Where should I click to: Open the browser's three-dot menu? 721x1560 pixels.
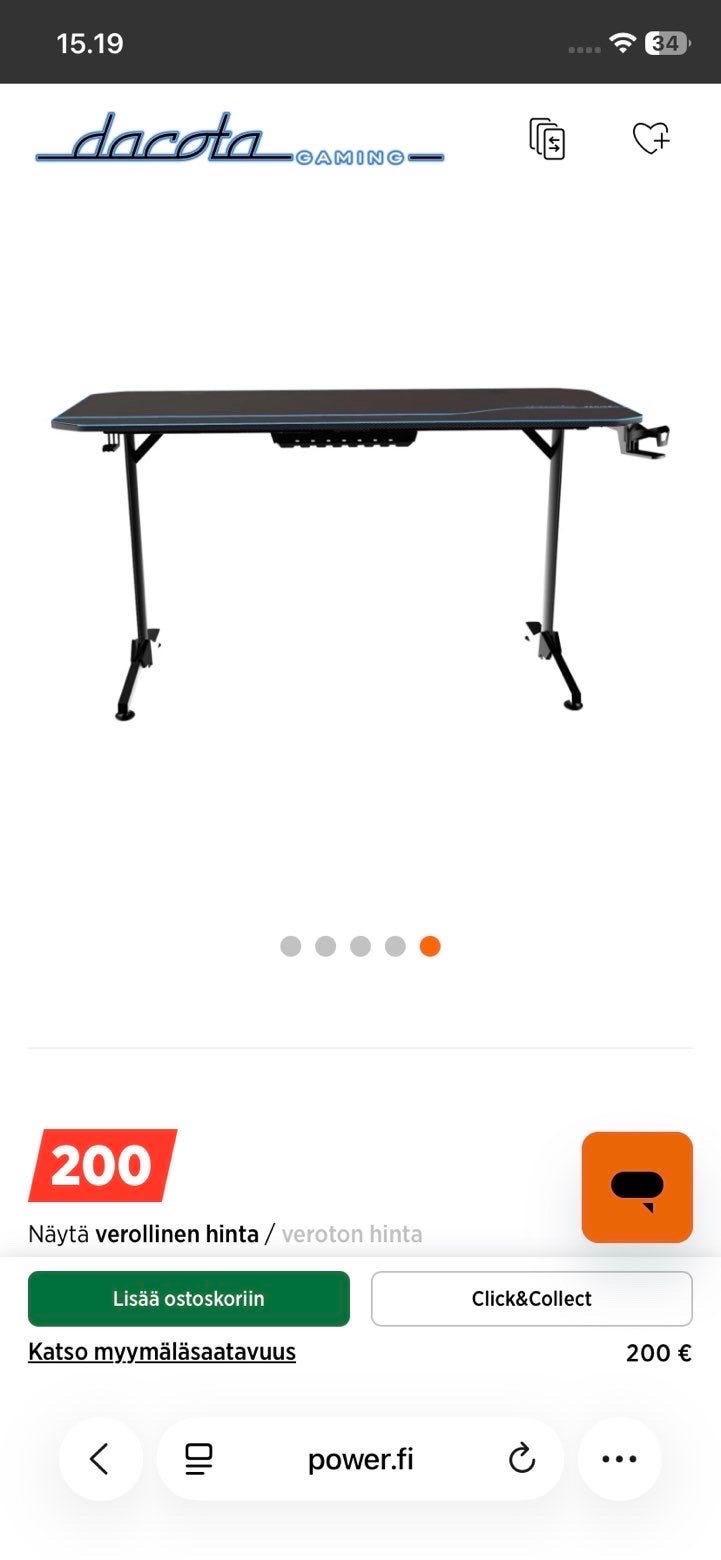click(x=619, y=1459)
